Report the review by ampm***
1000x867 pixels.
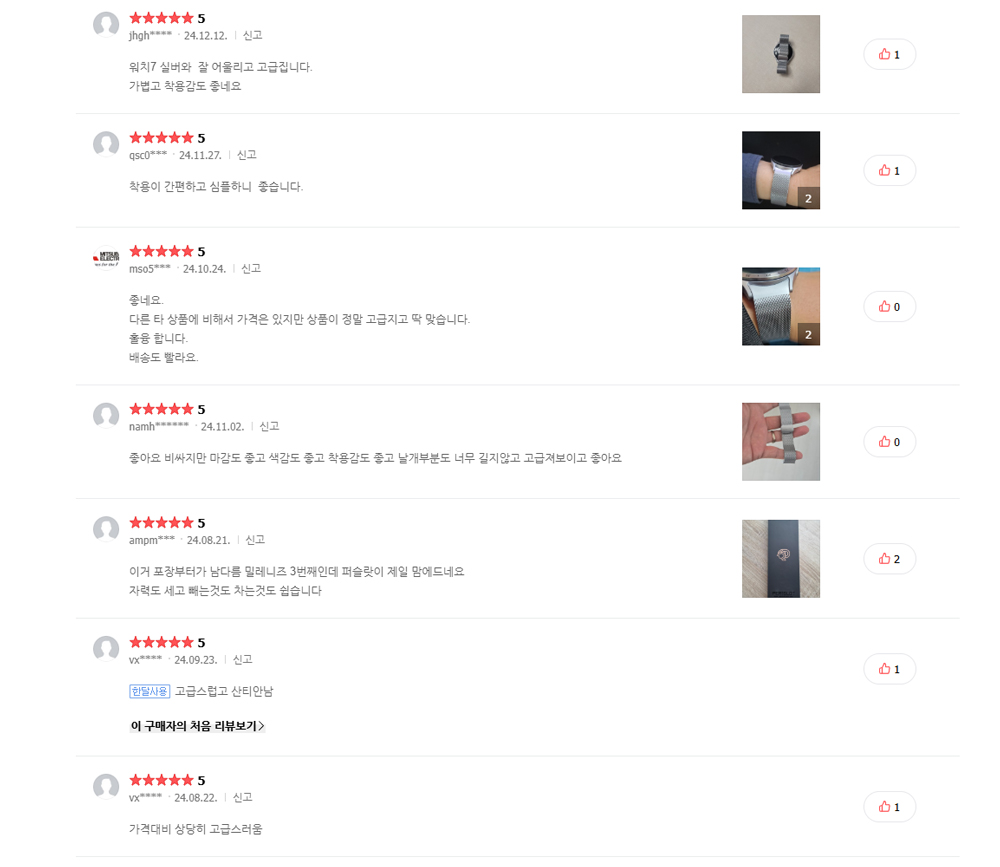254,540
